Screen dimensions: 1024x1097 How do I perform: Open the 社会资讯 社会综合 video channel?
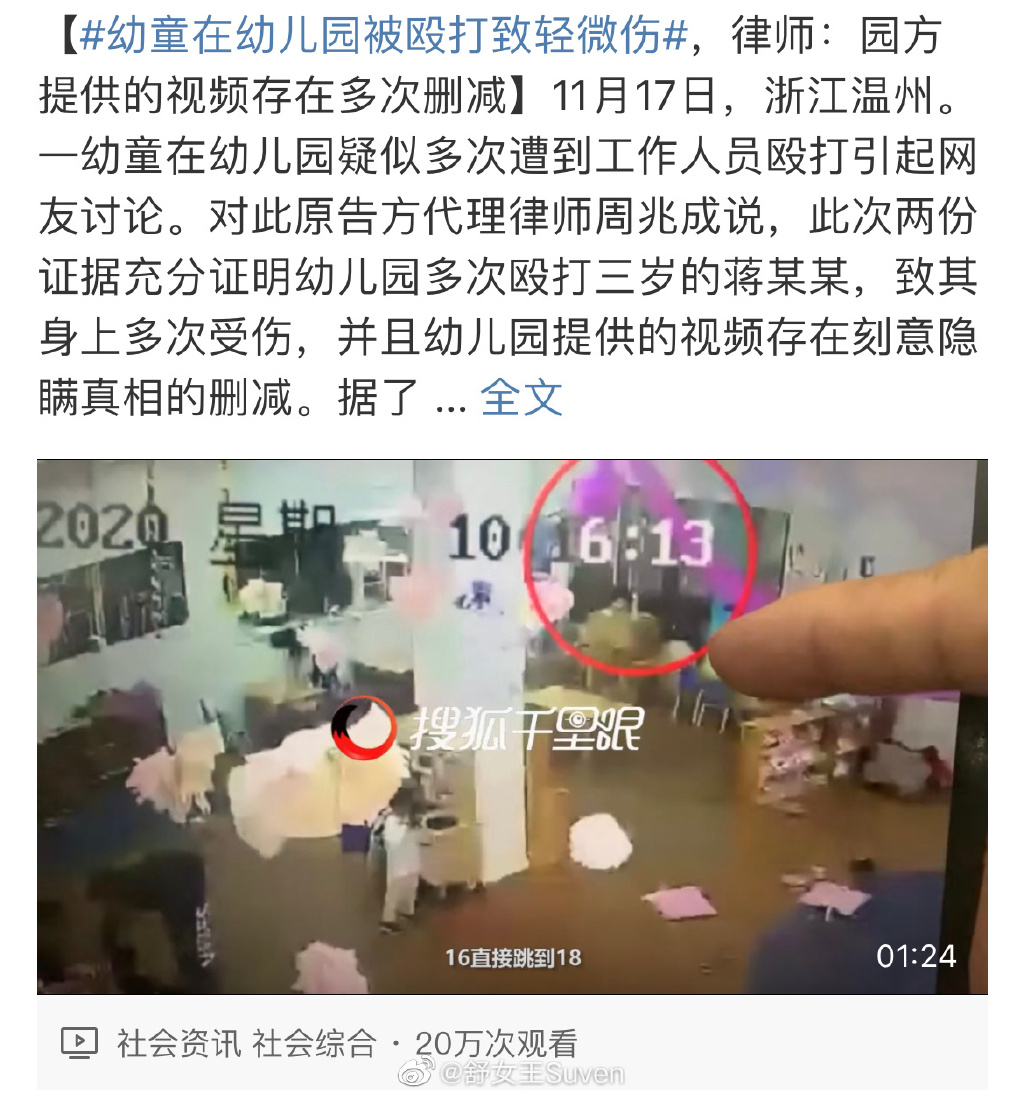[x=245, y=1043]
